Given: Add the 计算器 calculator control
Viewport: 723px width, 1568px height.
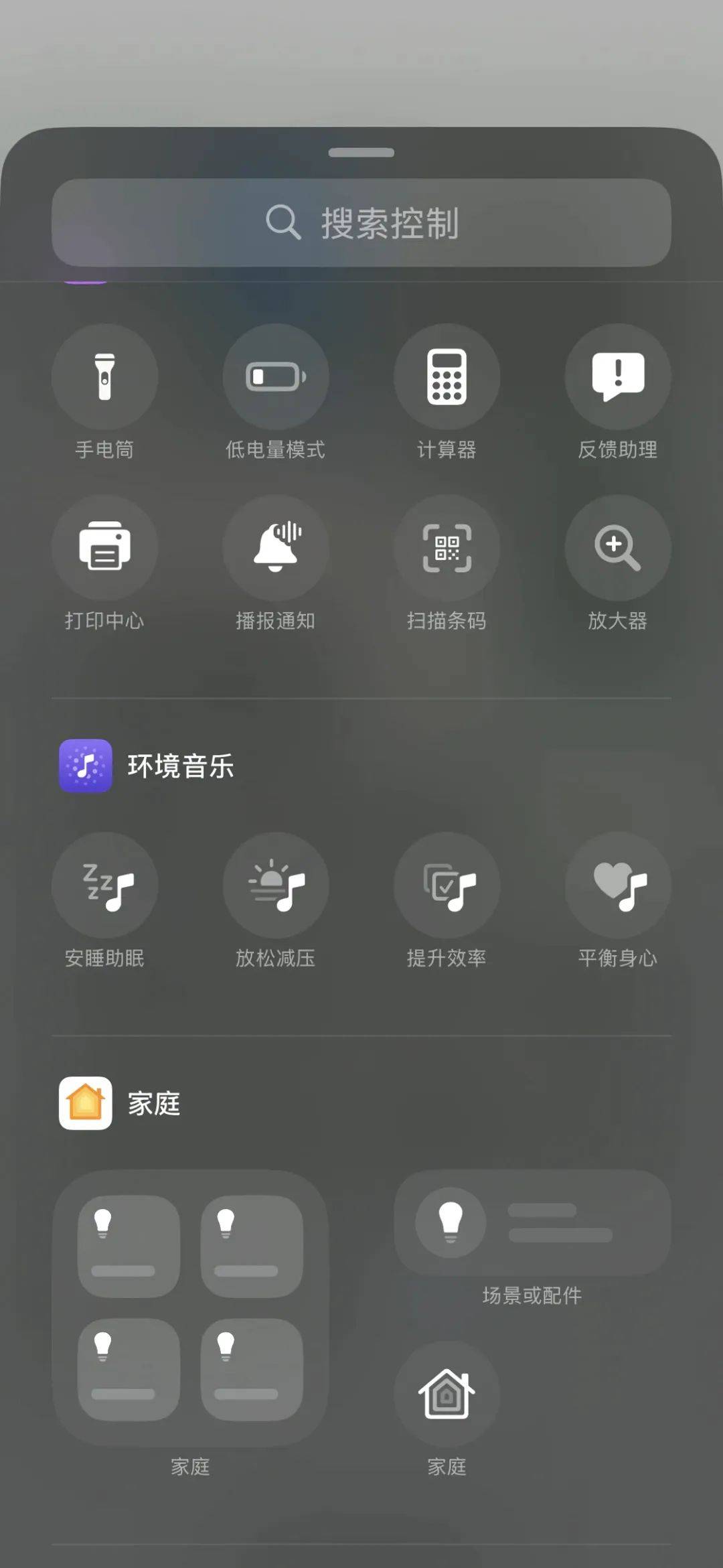Looking at the screenshot, I should [x=447, y=376].
